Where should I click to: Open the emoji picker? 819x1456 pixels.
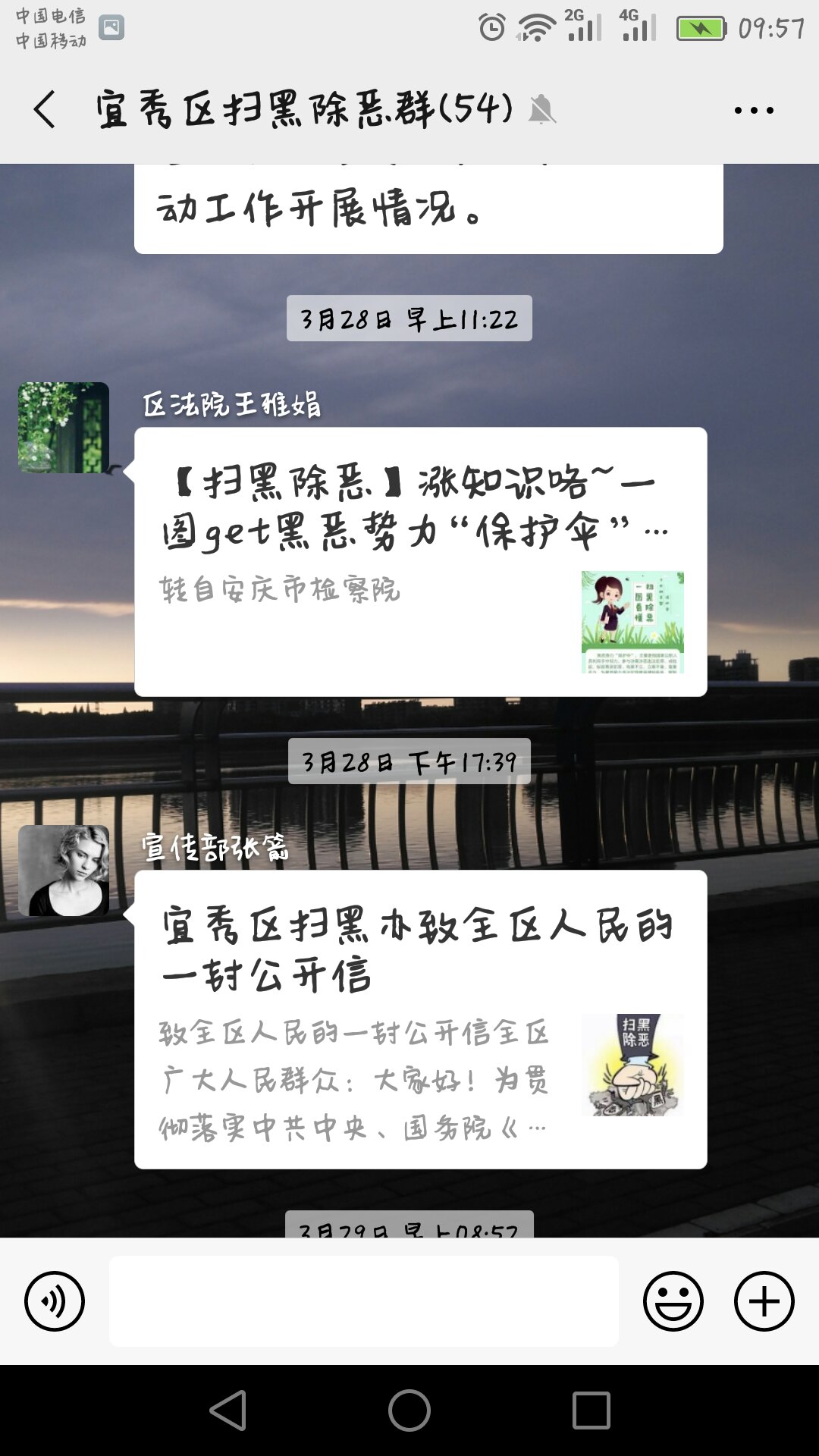coord(673,1301)
